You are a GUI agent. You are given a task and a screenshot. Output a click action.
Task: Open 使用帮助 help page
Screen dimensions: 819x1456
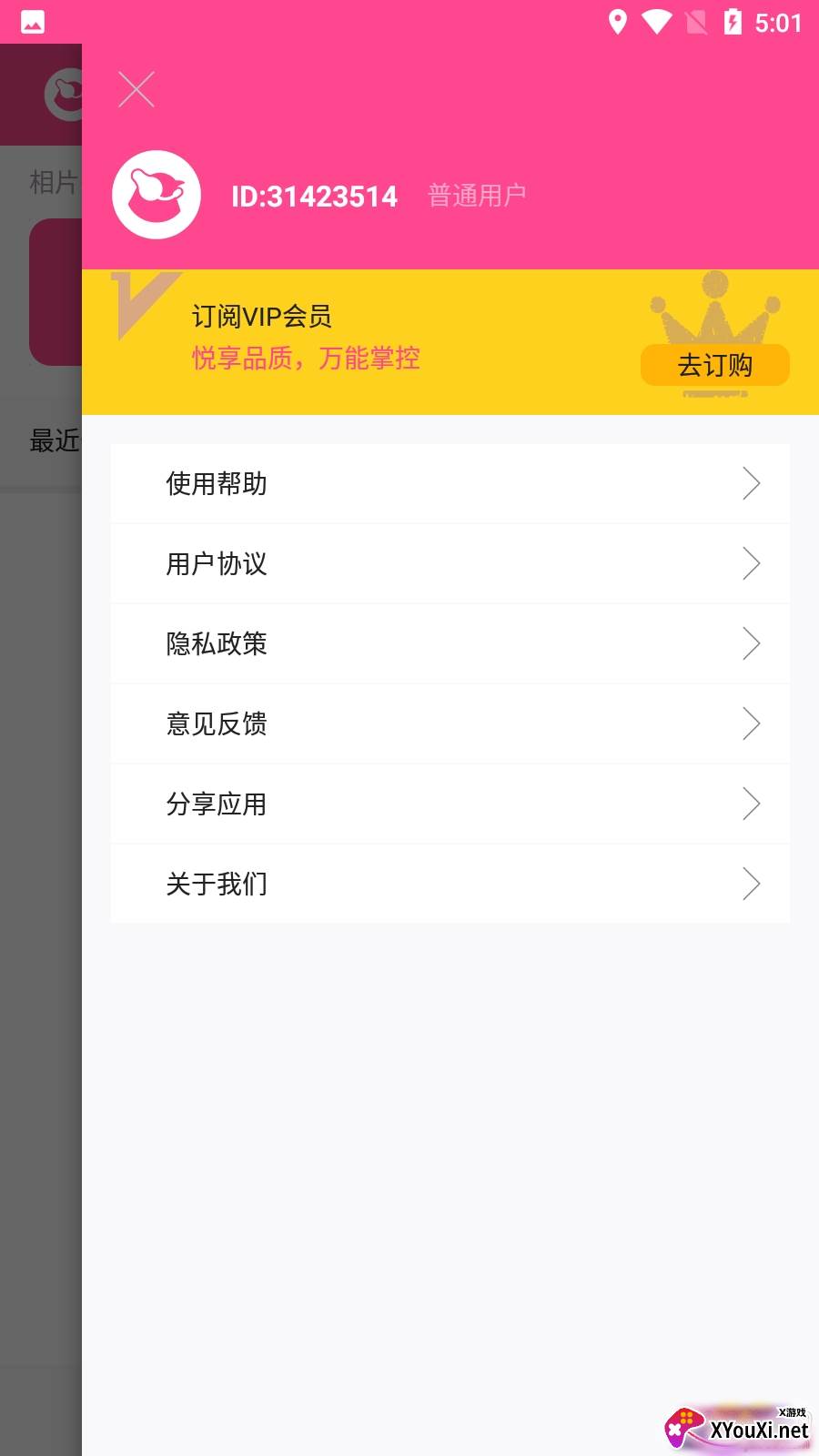(x=450, y=484)
